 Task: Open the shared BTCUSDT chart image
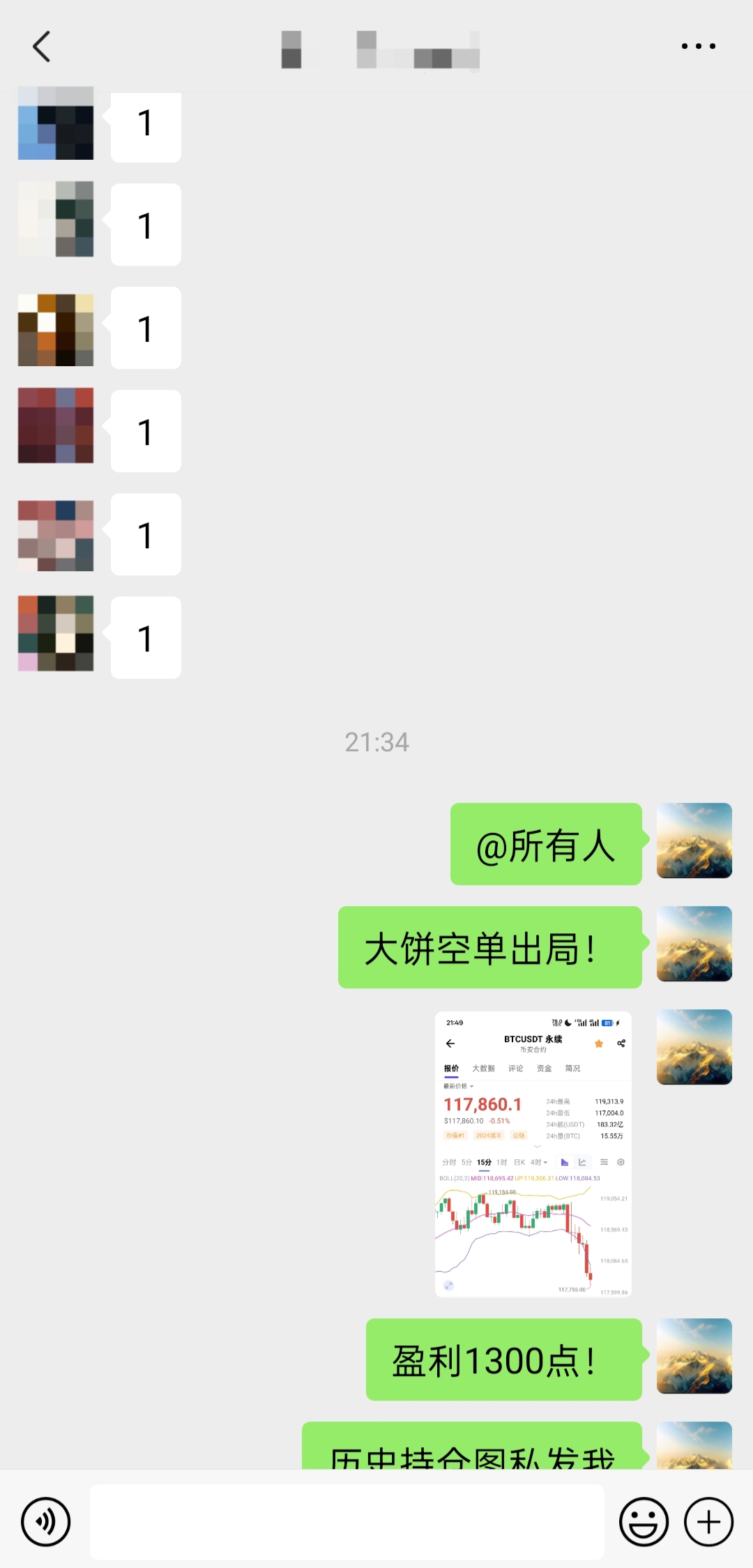pos(533,1154)
